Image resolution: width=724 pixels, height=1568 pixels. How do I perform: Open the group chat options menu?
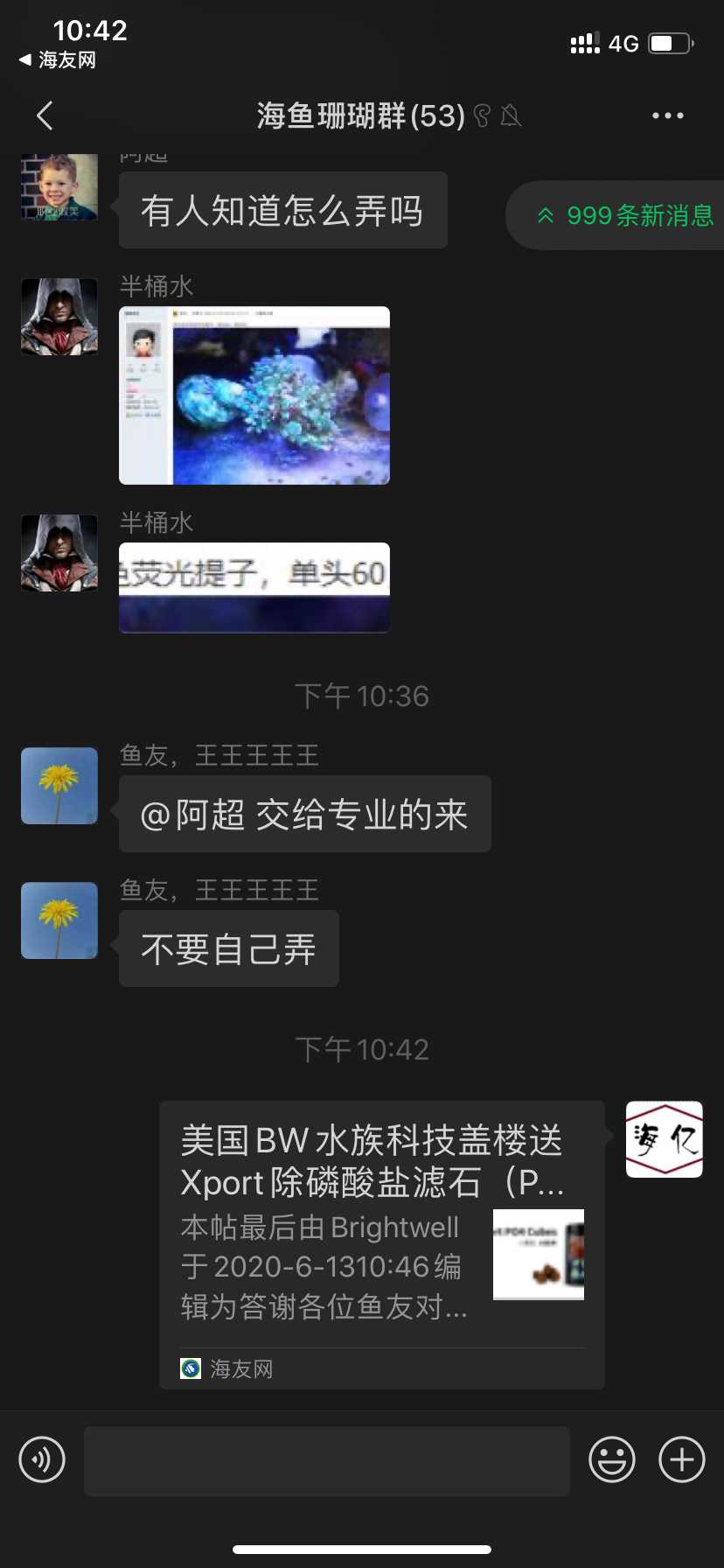click(667, 115)
